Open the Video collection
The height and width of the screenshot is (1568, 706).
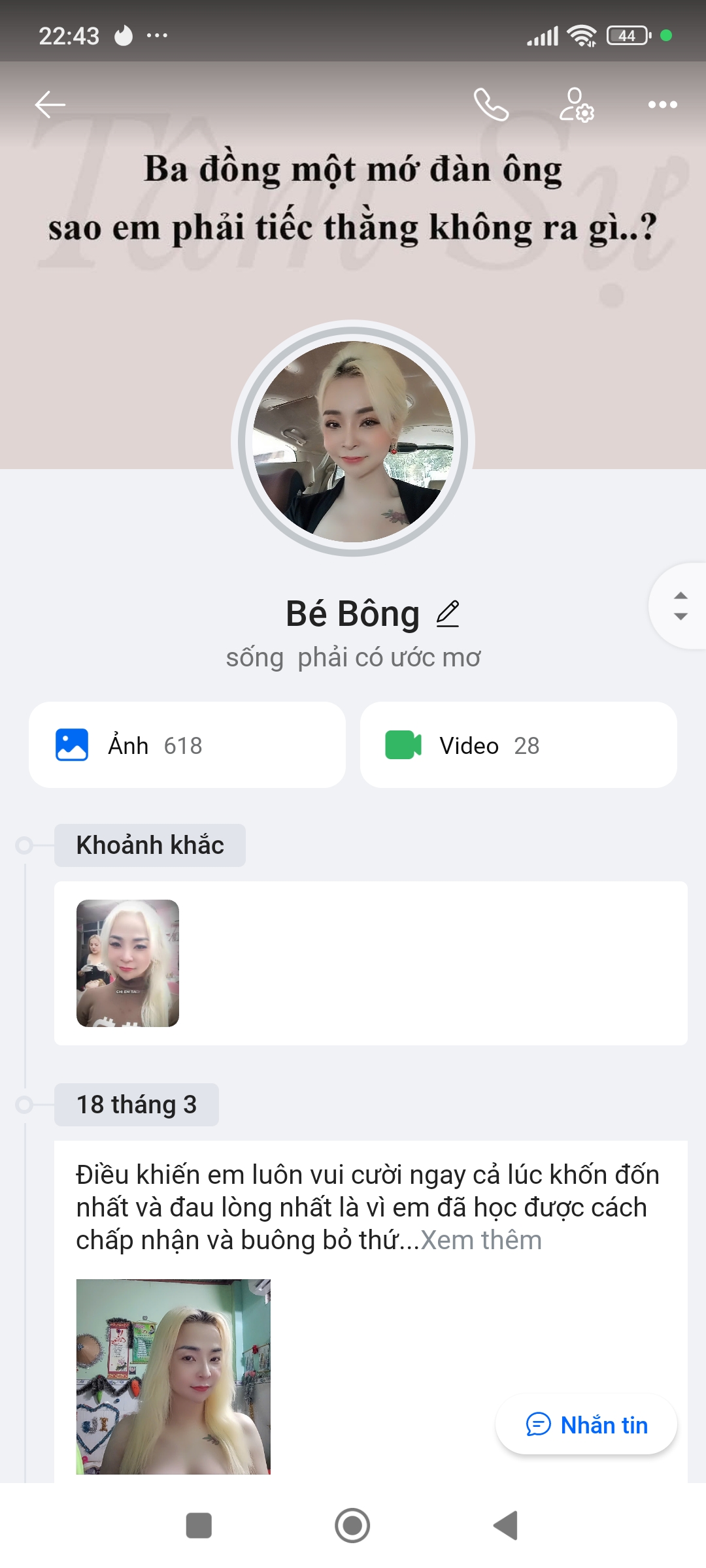(x=518, y=745)
